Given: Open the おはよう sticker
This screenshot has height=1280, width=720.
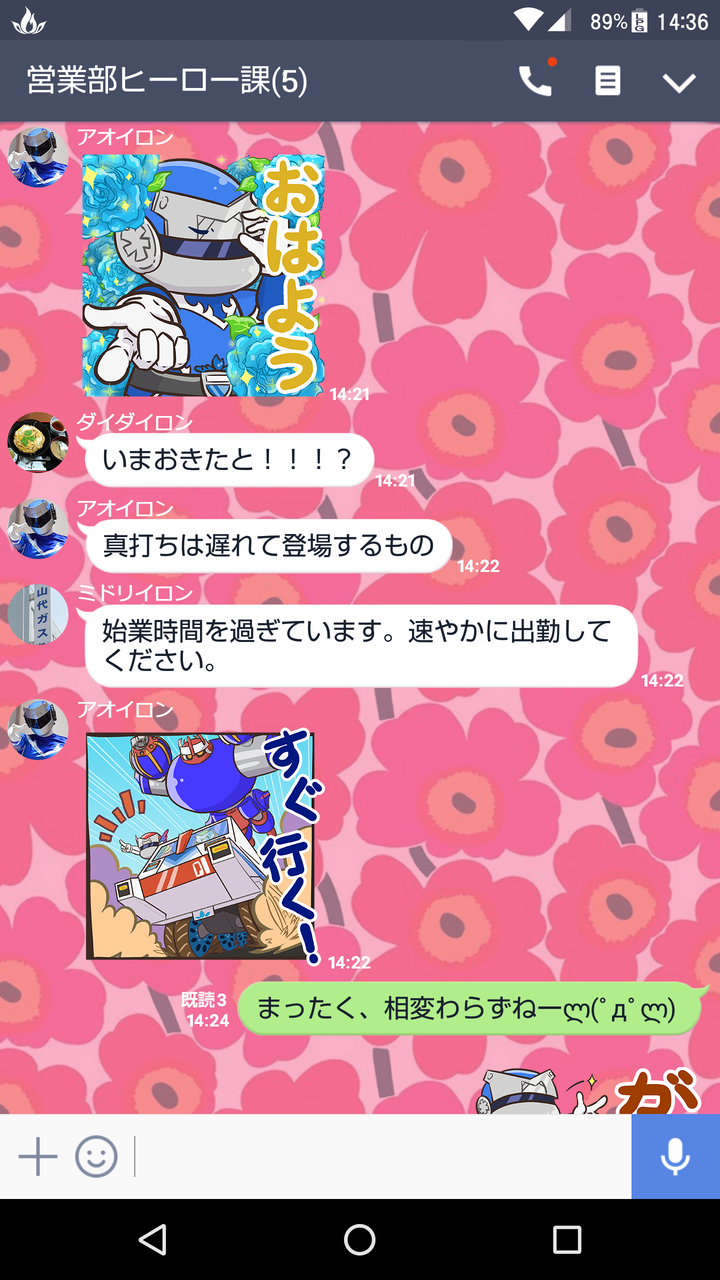Looking at the screenshot, I should (x=203, y=275).
